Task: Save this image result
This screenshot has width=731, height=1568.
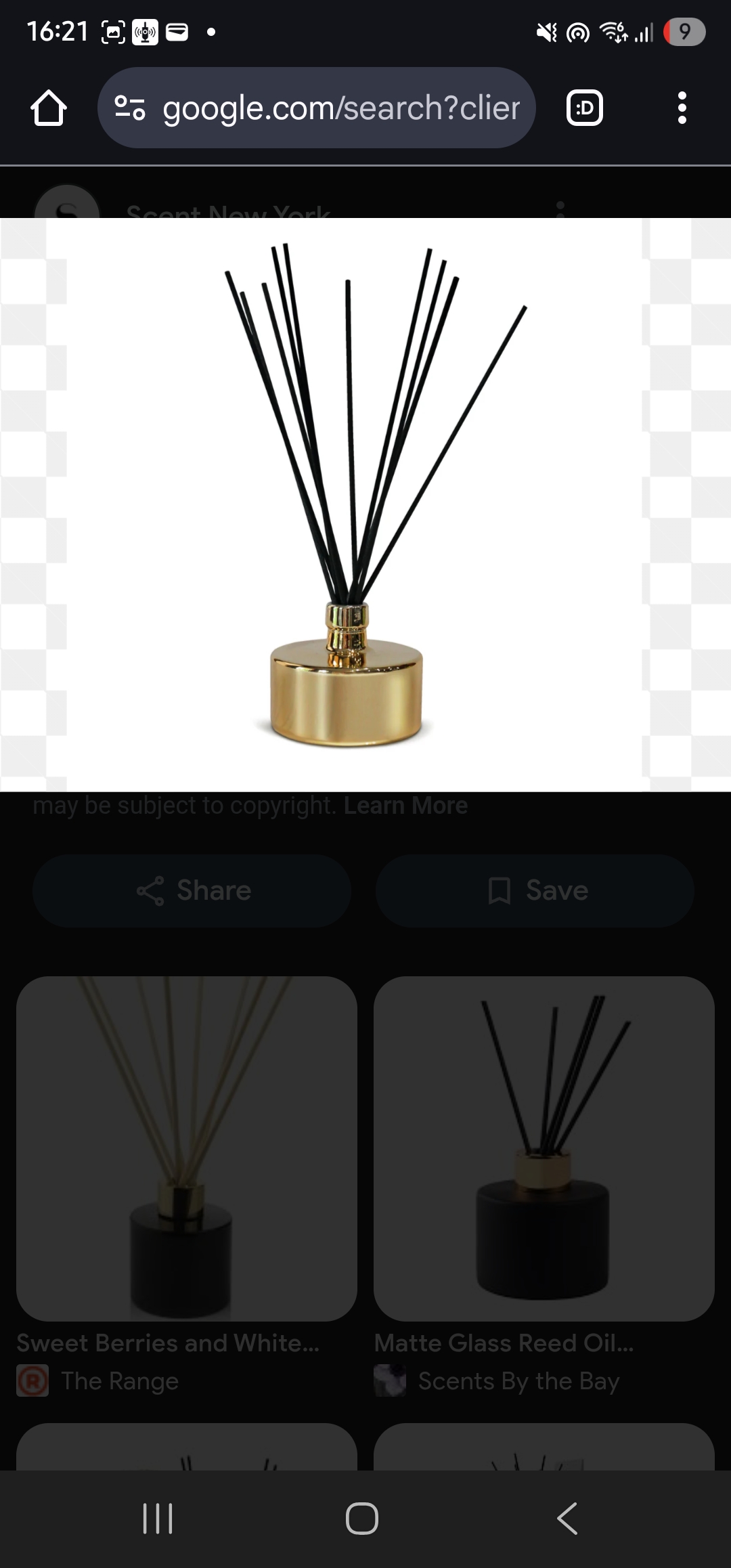Action: [535, 890]
